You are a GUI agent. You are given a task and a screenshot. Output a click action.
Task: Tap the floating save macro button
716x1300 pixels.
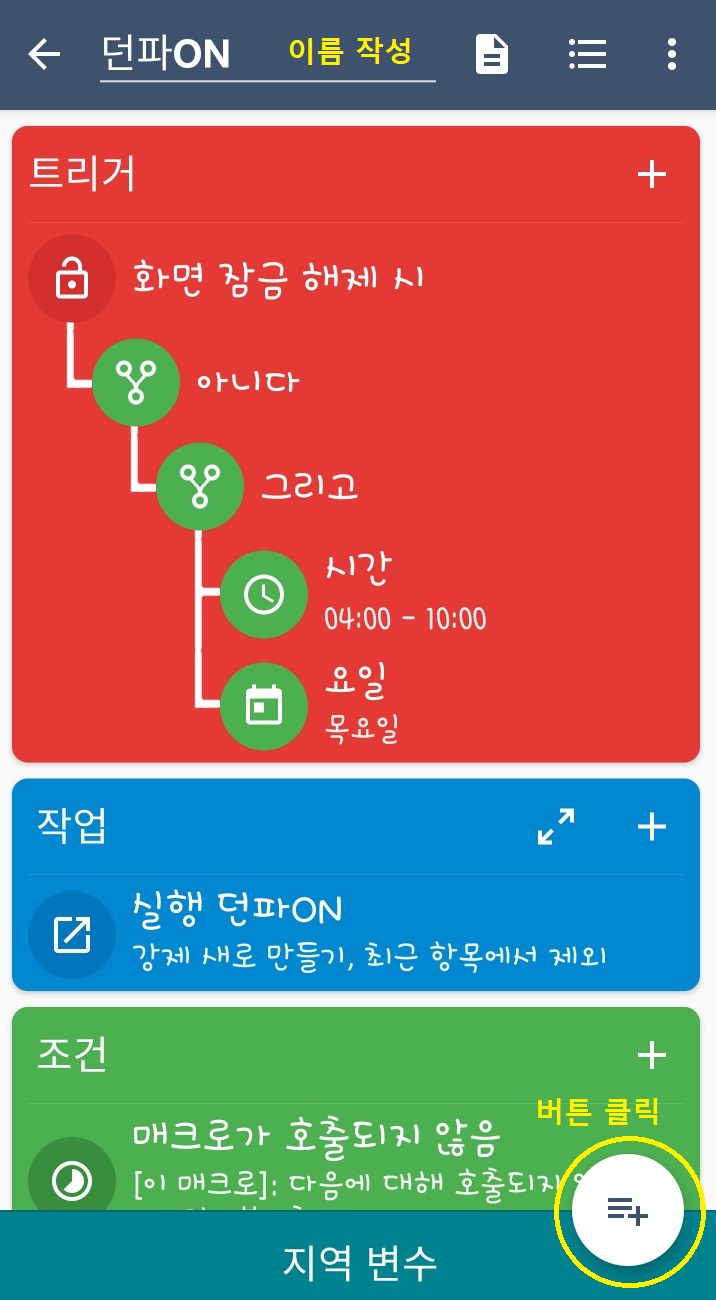pyautogui.click(x=628, y=1211)
